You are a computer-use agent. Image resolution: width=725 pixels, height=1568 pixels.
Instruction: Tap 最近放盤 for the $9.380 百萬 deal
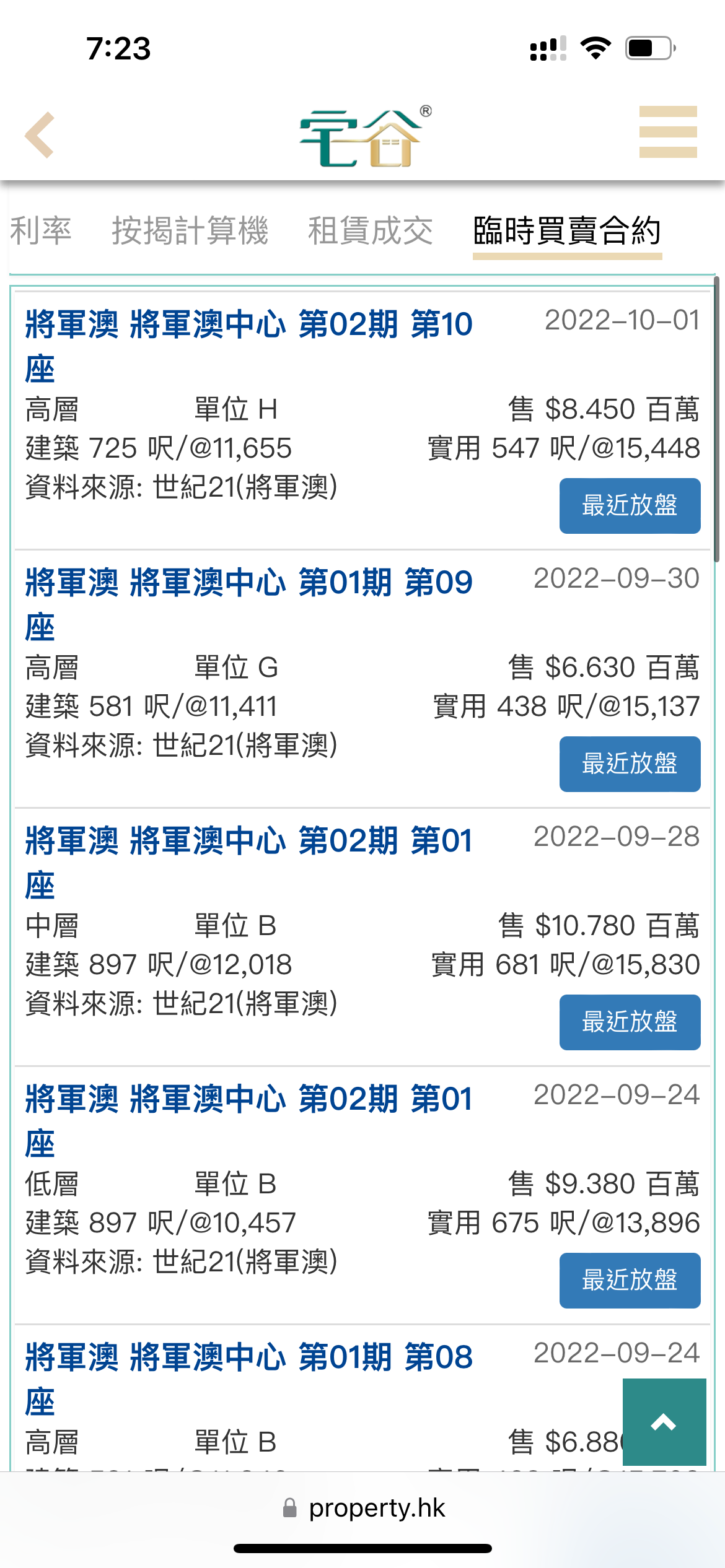630,1280
